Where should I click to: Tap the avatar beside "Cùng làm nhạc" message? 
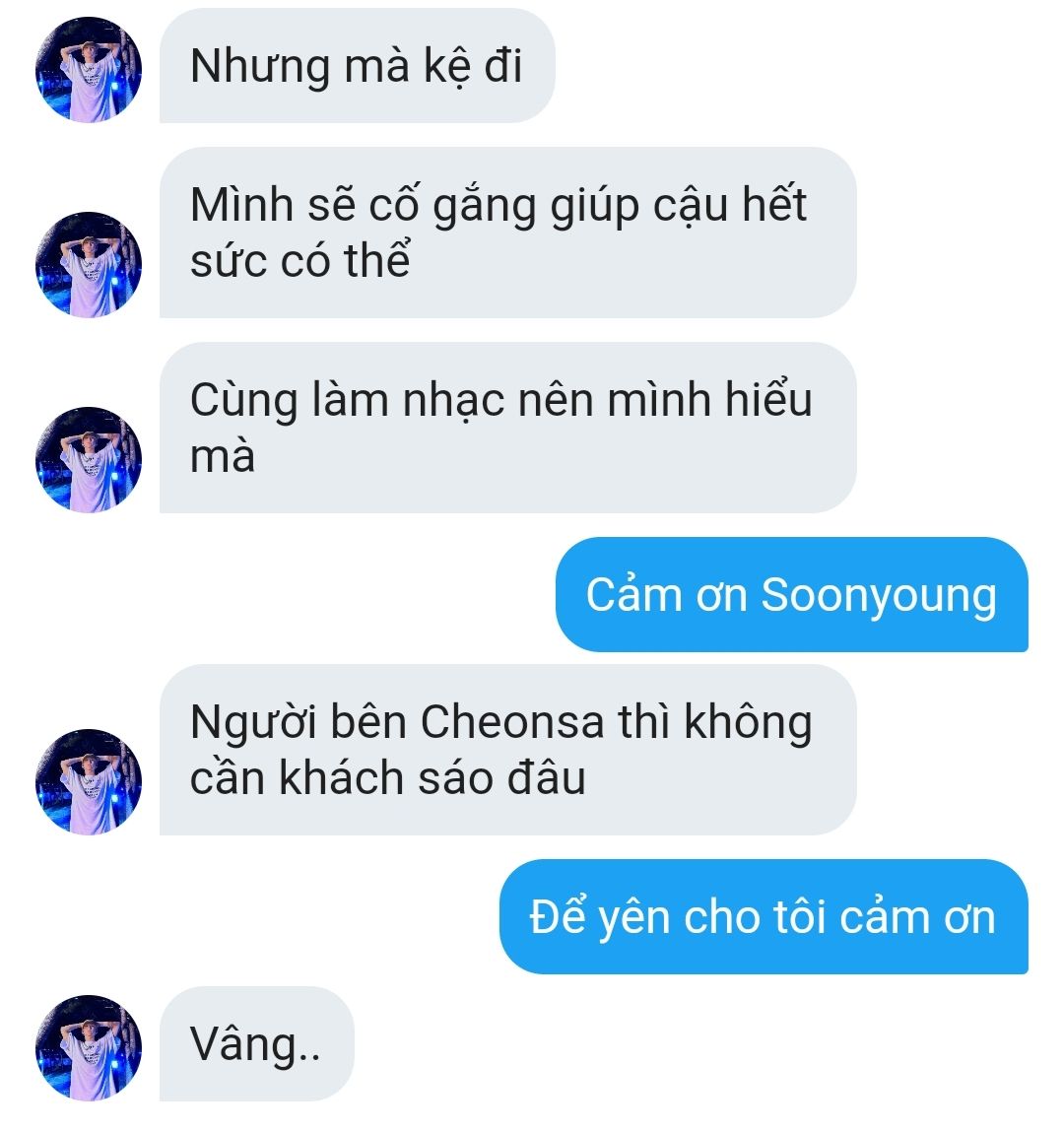click(x=88, y=460)
